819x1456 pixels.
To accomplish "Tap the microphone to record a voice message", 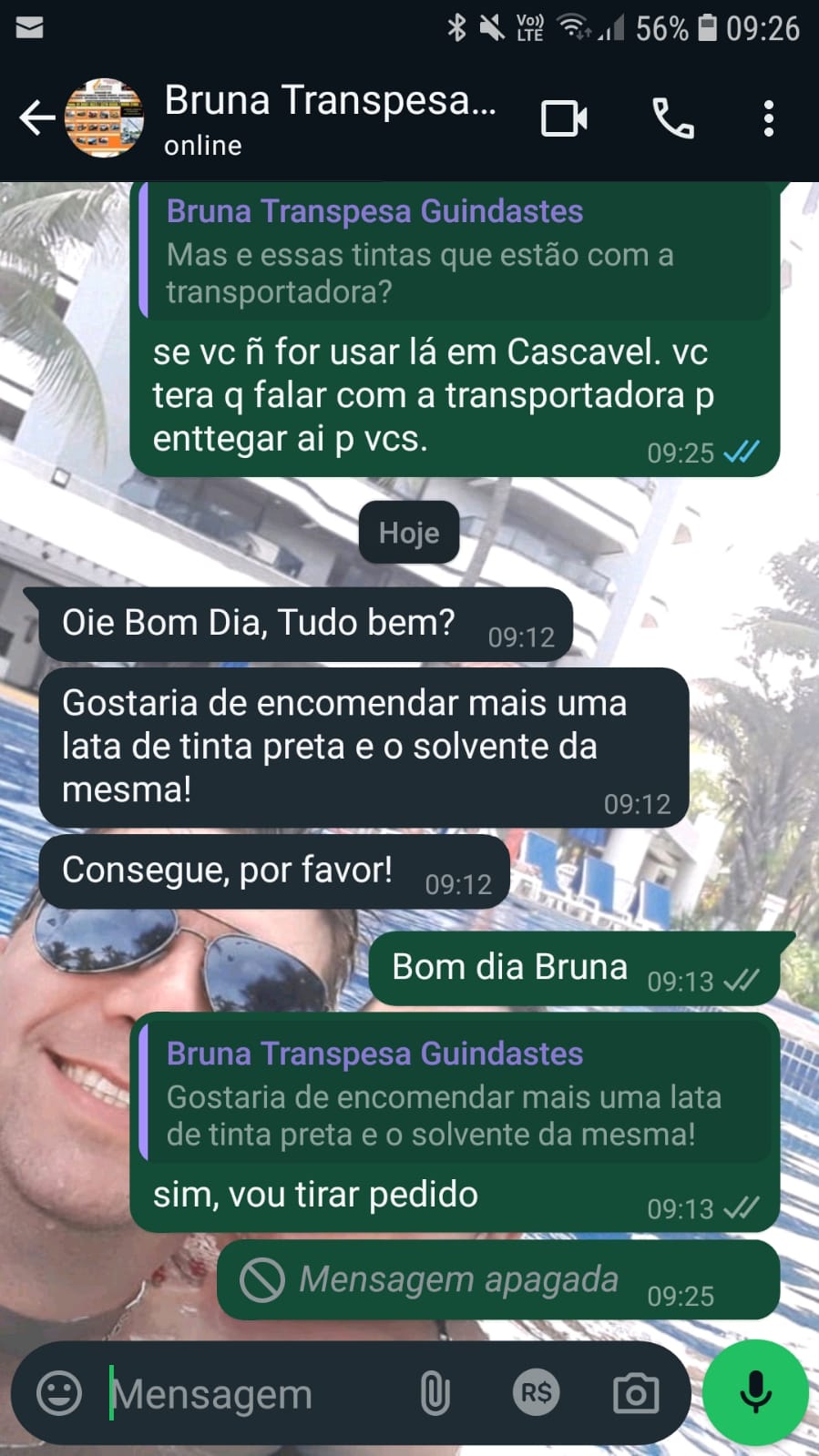I will tap(755, 1391).
